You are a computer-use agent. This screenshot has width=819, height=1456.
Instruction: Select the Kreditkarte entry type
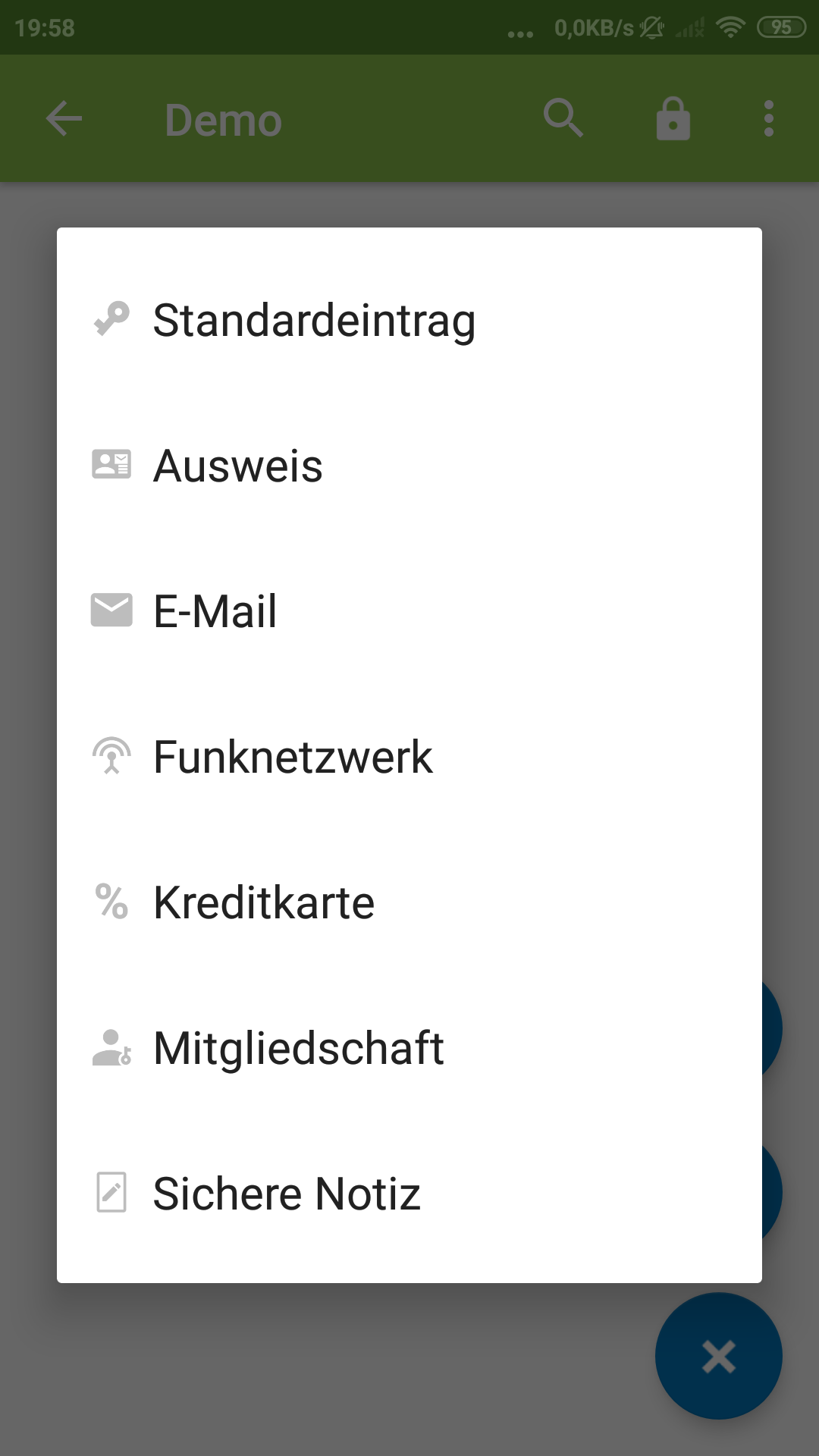263,901
